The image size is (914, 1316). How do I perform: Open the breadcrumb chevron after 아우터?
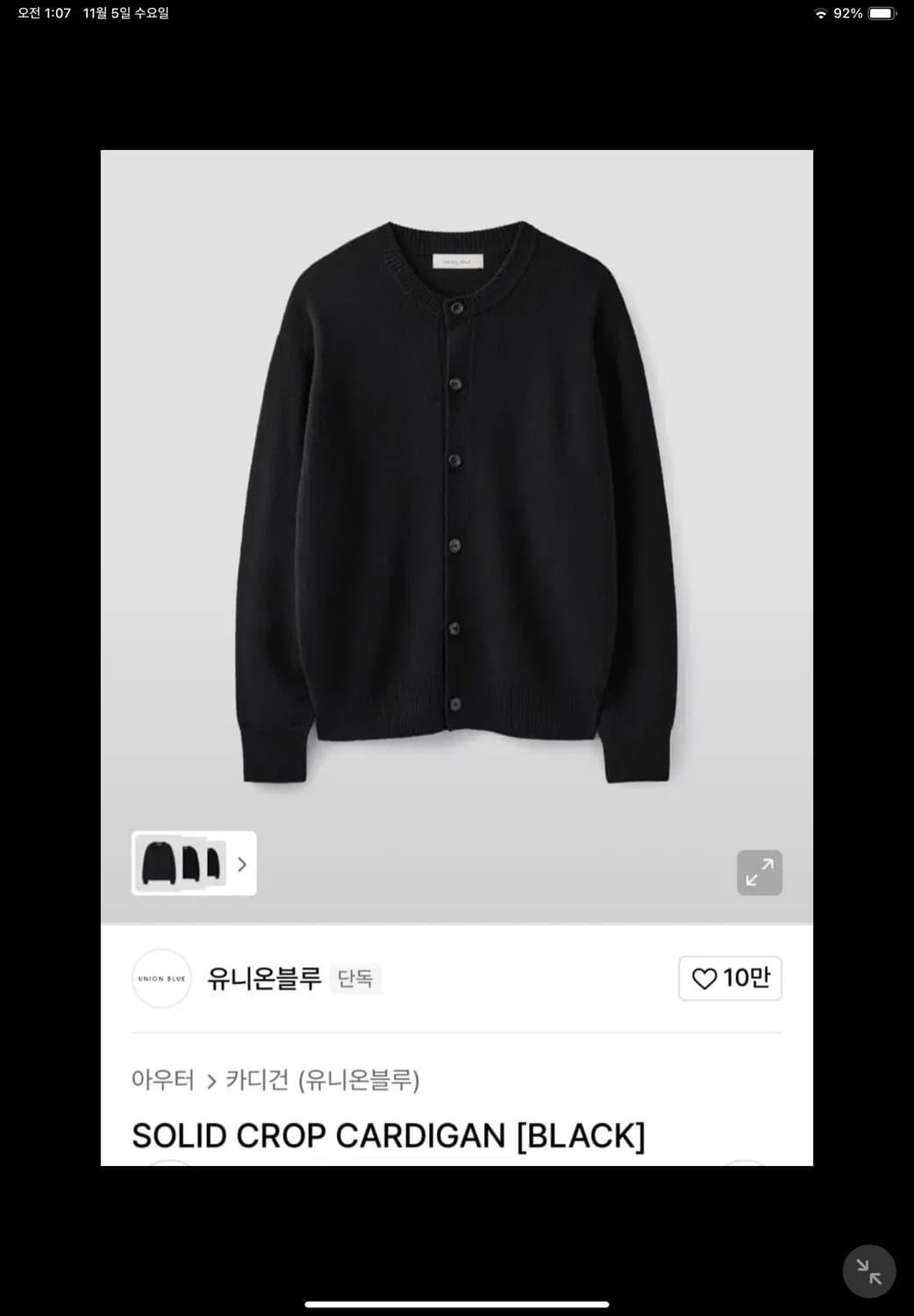pos(209,1081)
